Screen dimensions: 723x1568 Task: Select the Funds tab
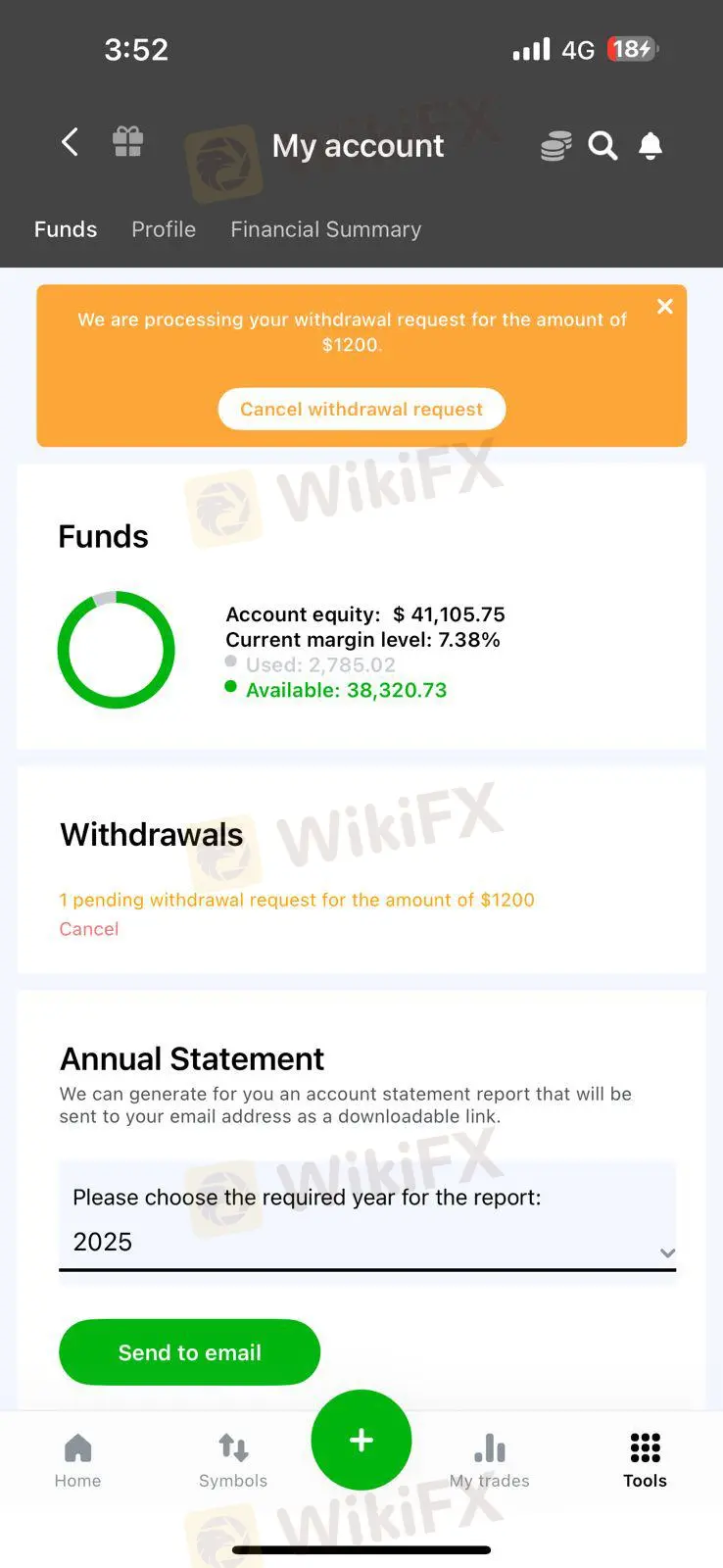point(66,229)
